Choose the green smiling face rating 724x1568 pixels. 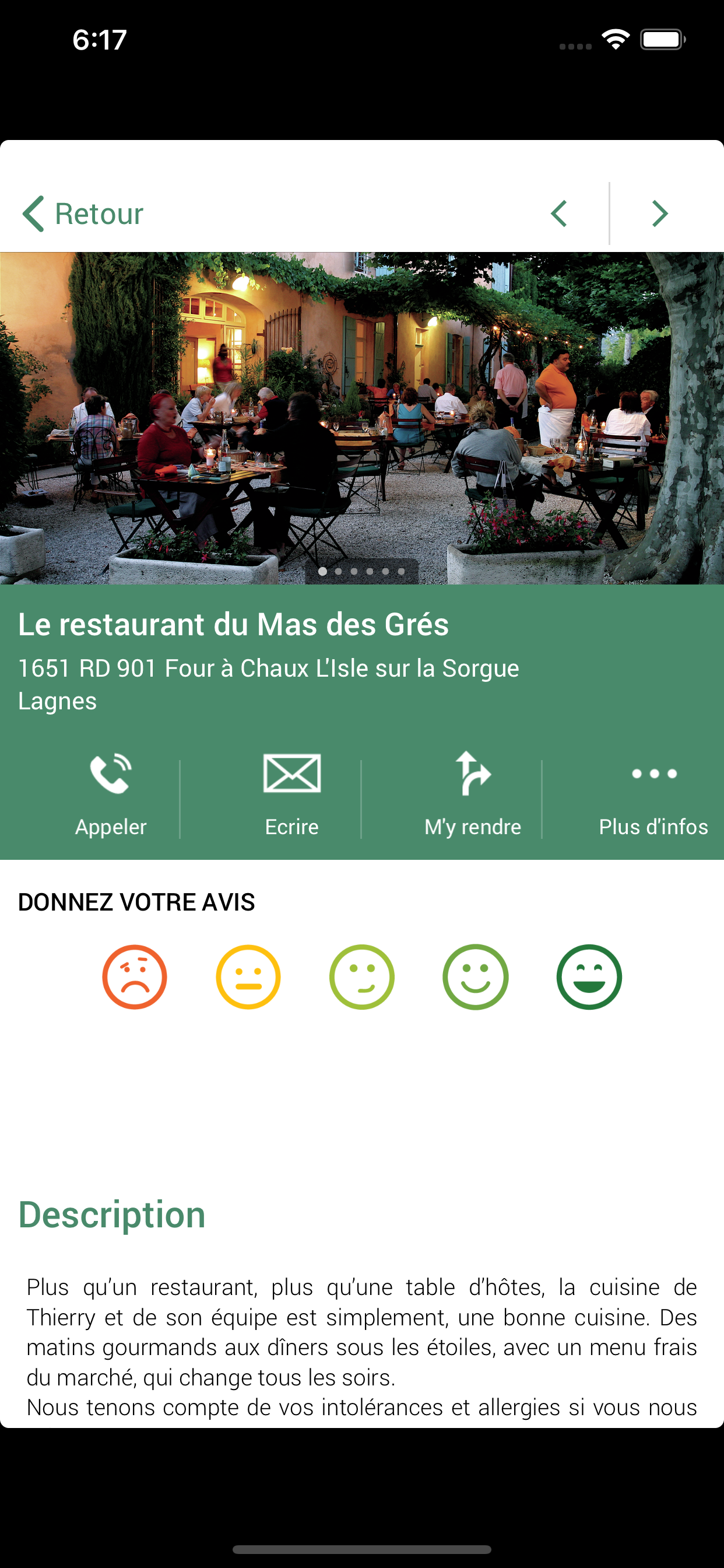(475, 977)
